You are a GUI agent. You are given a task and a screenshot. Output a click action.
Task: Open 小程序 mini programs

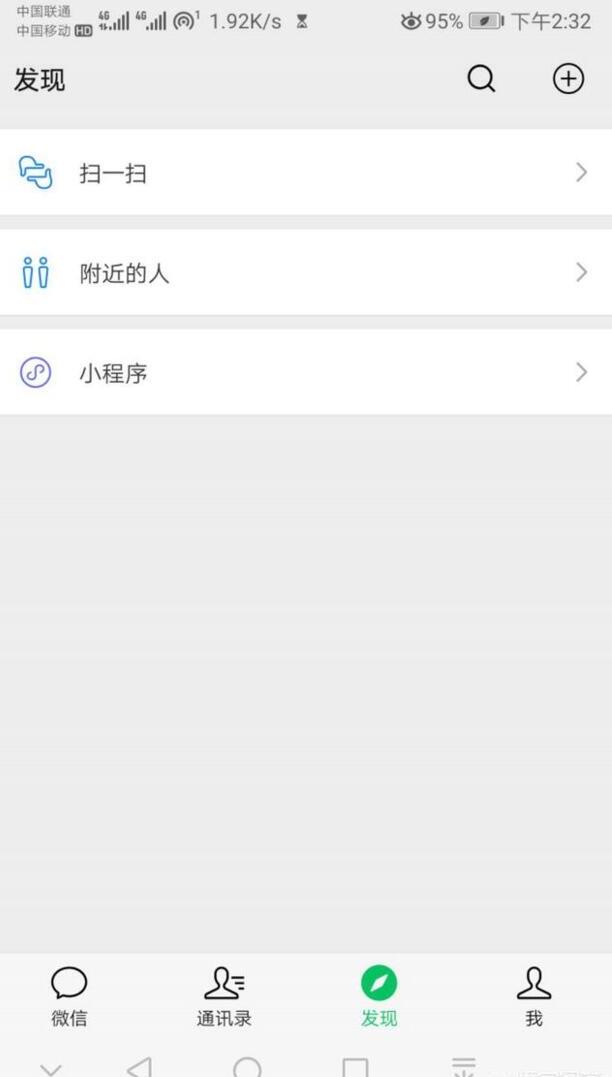click(x=306, y=372)
